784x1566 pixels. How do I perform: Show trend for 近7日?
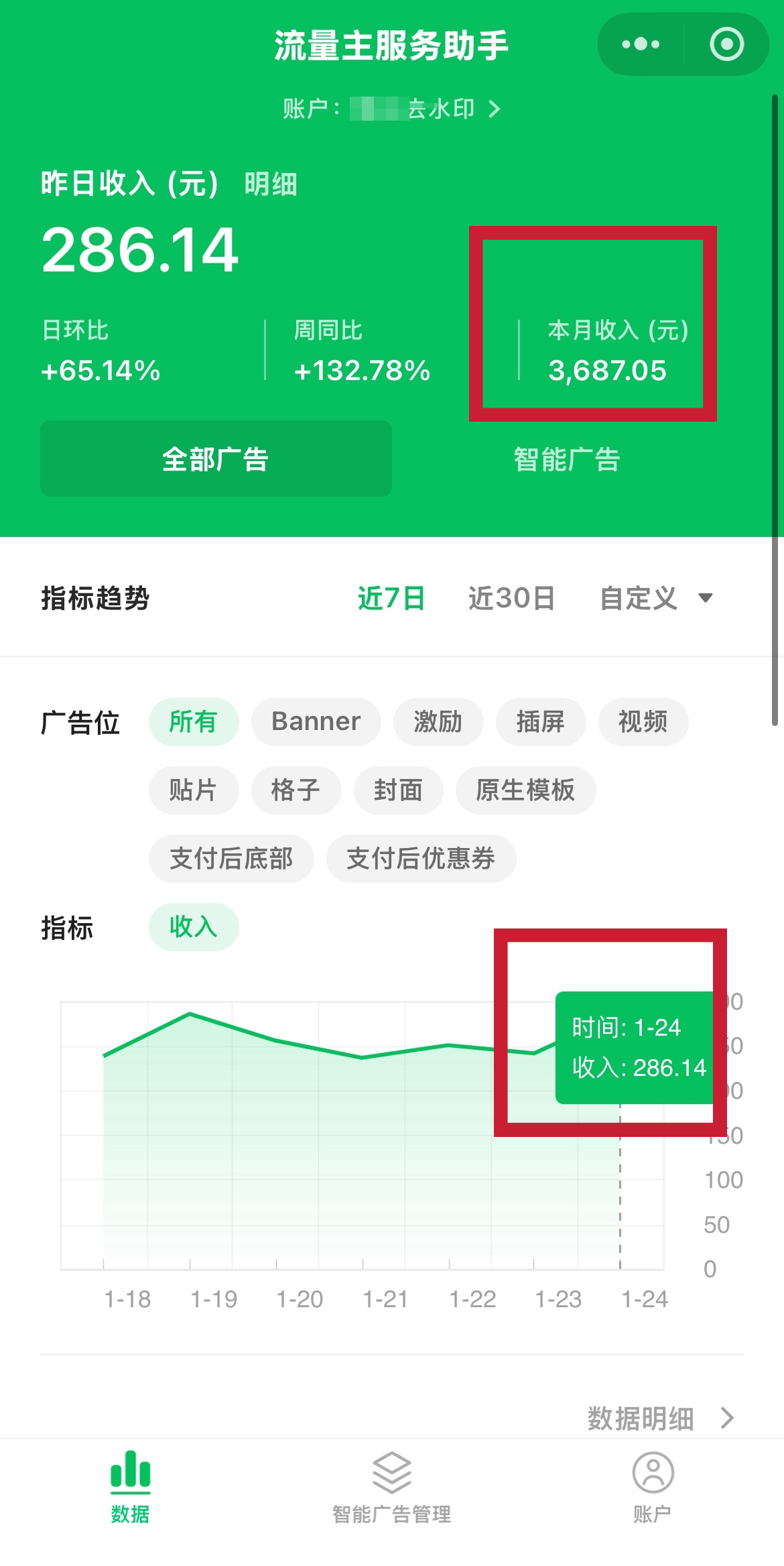pos(391,598)
